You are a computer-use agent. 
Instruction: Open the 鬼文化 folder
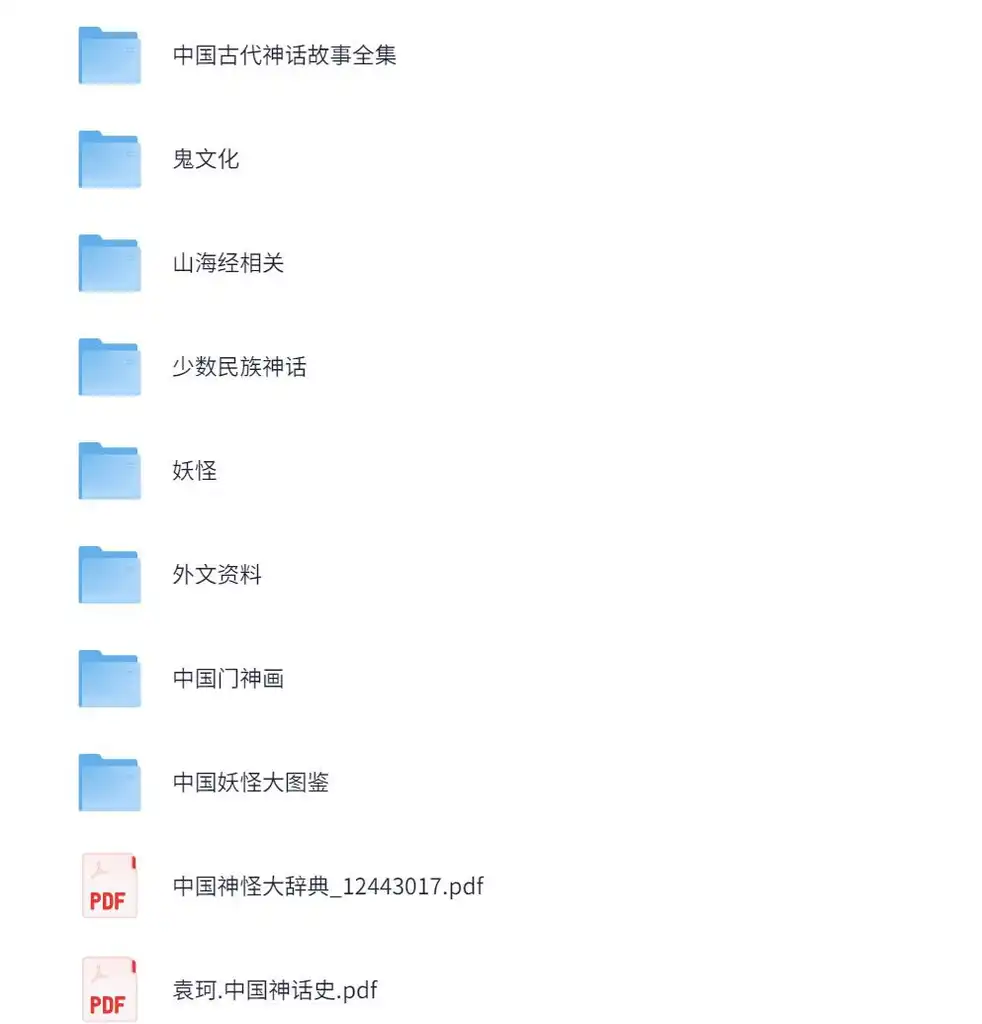[205, 159]
